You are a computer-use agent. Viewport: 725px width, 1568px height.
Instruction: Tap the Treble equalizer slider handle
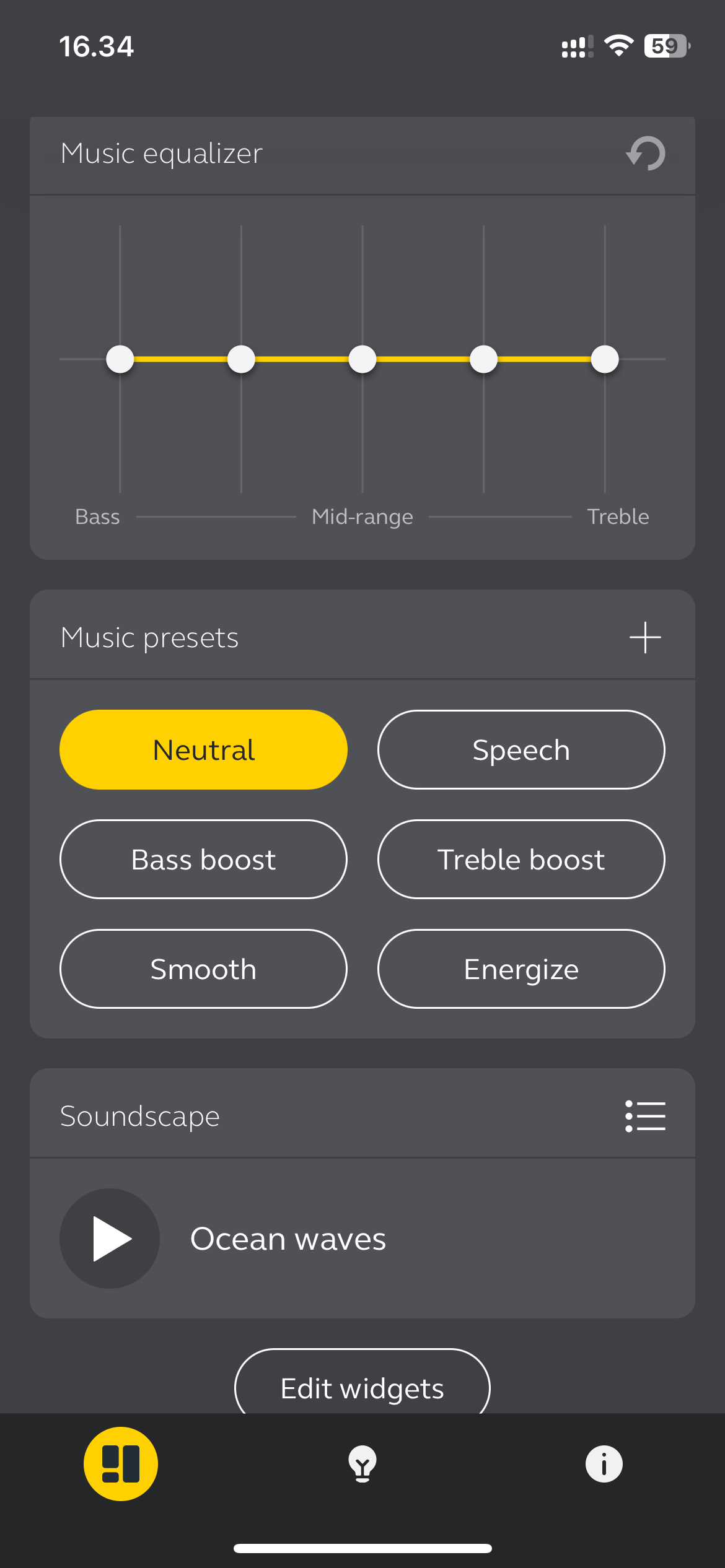(x=605, y=359)
